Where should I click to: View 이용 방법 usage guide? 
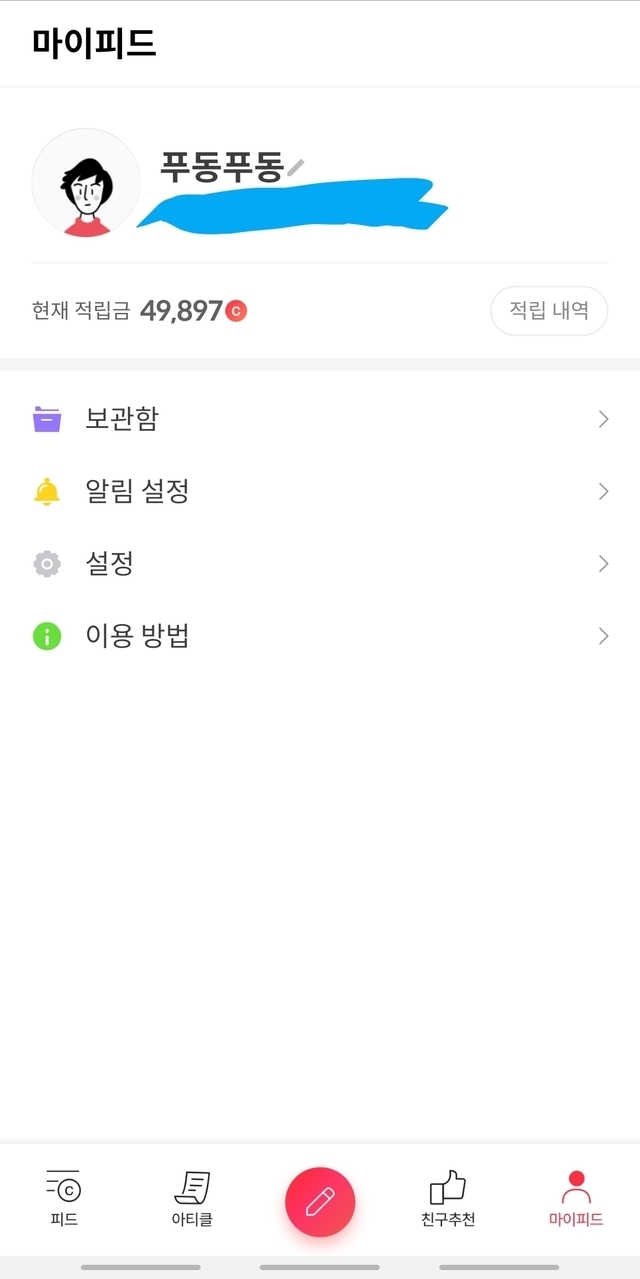[320, 636]
